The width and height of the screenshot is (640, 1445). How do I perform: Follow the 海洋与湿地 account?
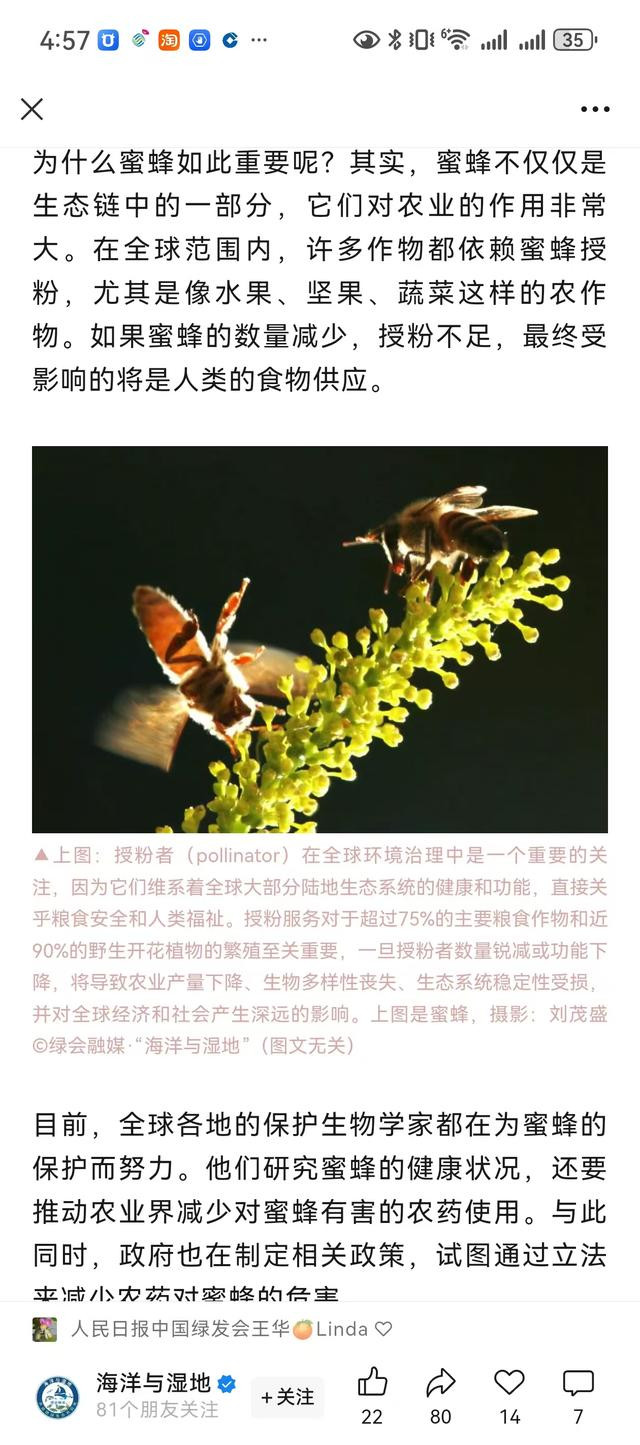[x=288, y=1397]
